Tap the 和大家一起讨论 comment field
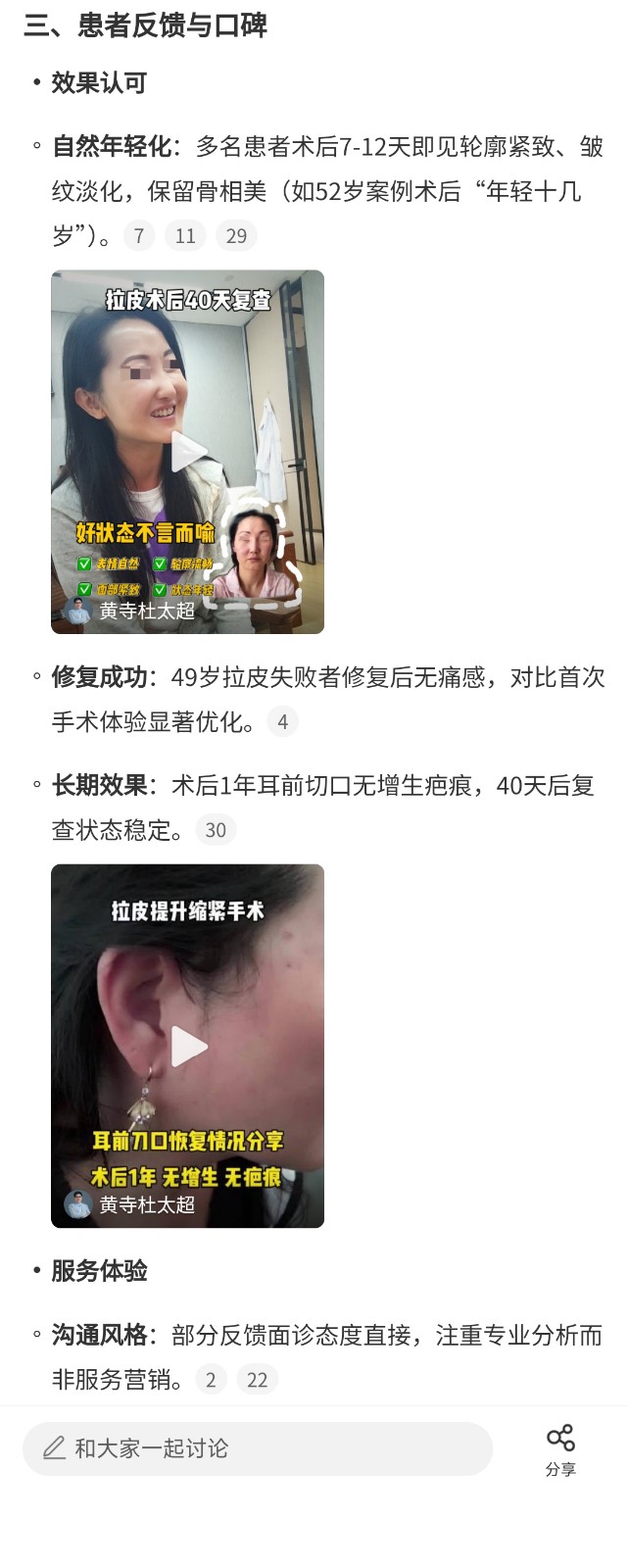The width and height of the screenshot is (628, 1568). [257, 1448]
